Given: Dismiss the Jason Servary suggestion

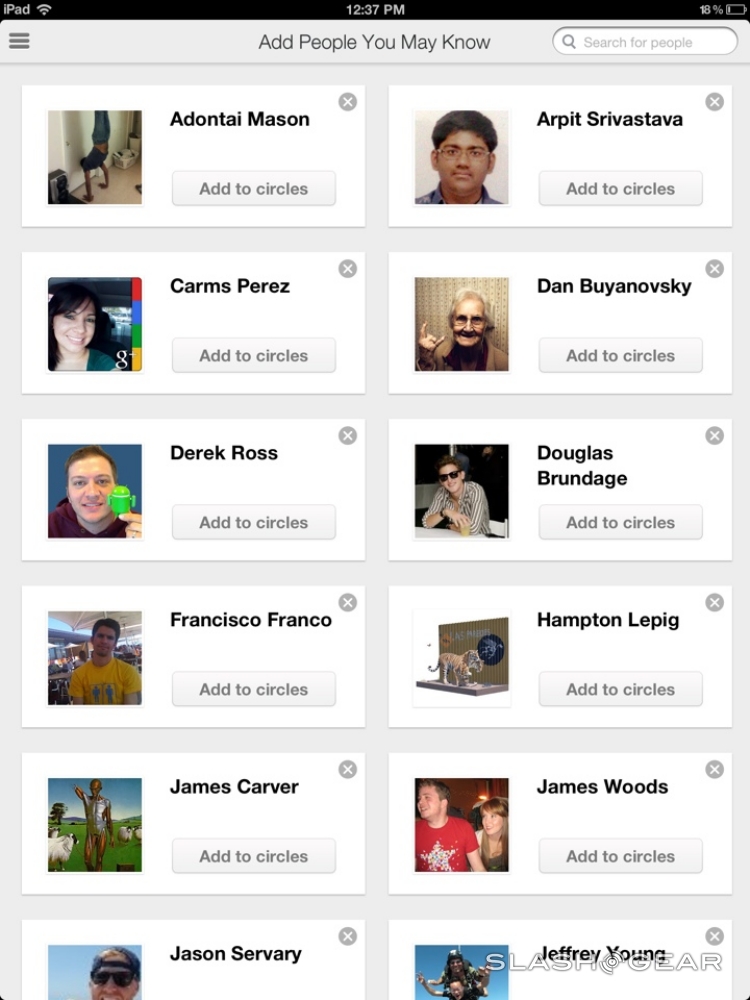Looking at the screenshot, I should [x=347, y=937].
